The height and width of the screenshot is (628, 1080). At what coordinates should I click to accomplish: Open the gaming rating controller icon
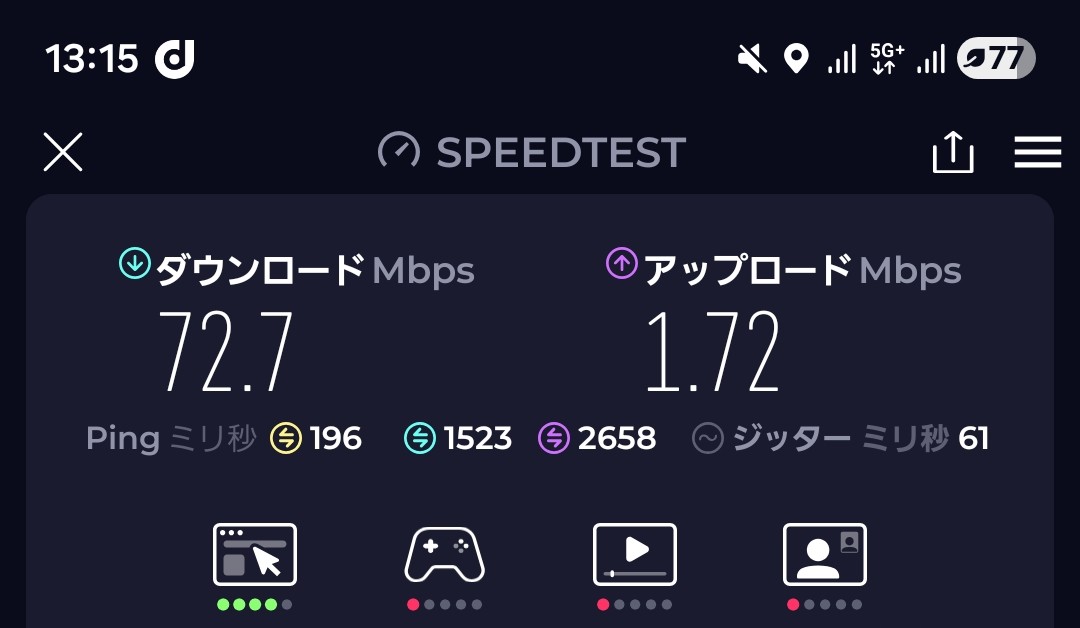444,554
